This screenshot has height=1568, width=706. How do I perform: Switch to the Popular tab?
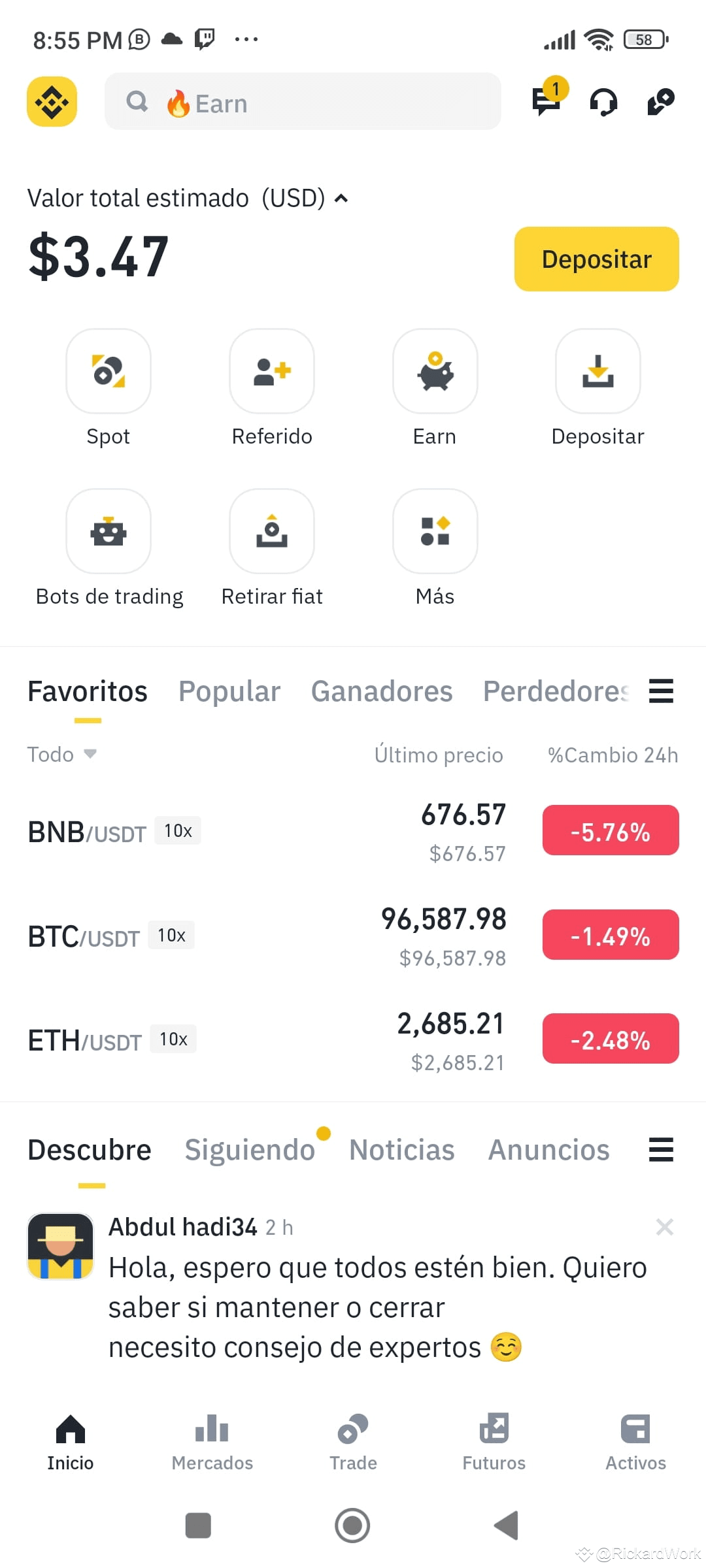pyautogui.click(x=229, y=691)
